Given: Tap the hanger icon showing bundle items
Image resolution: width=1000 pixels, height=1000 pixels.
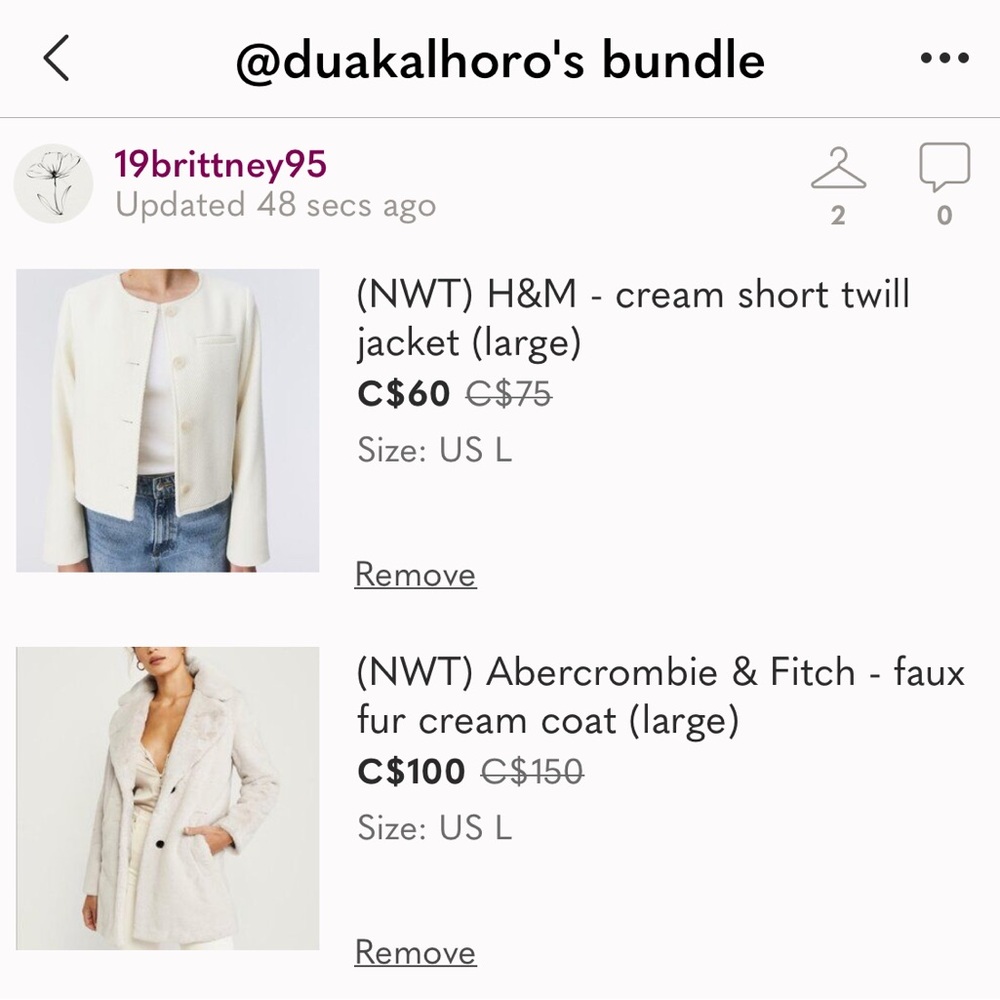Looking at the screenshot, I should [838, 170].
